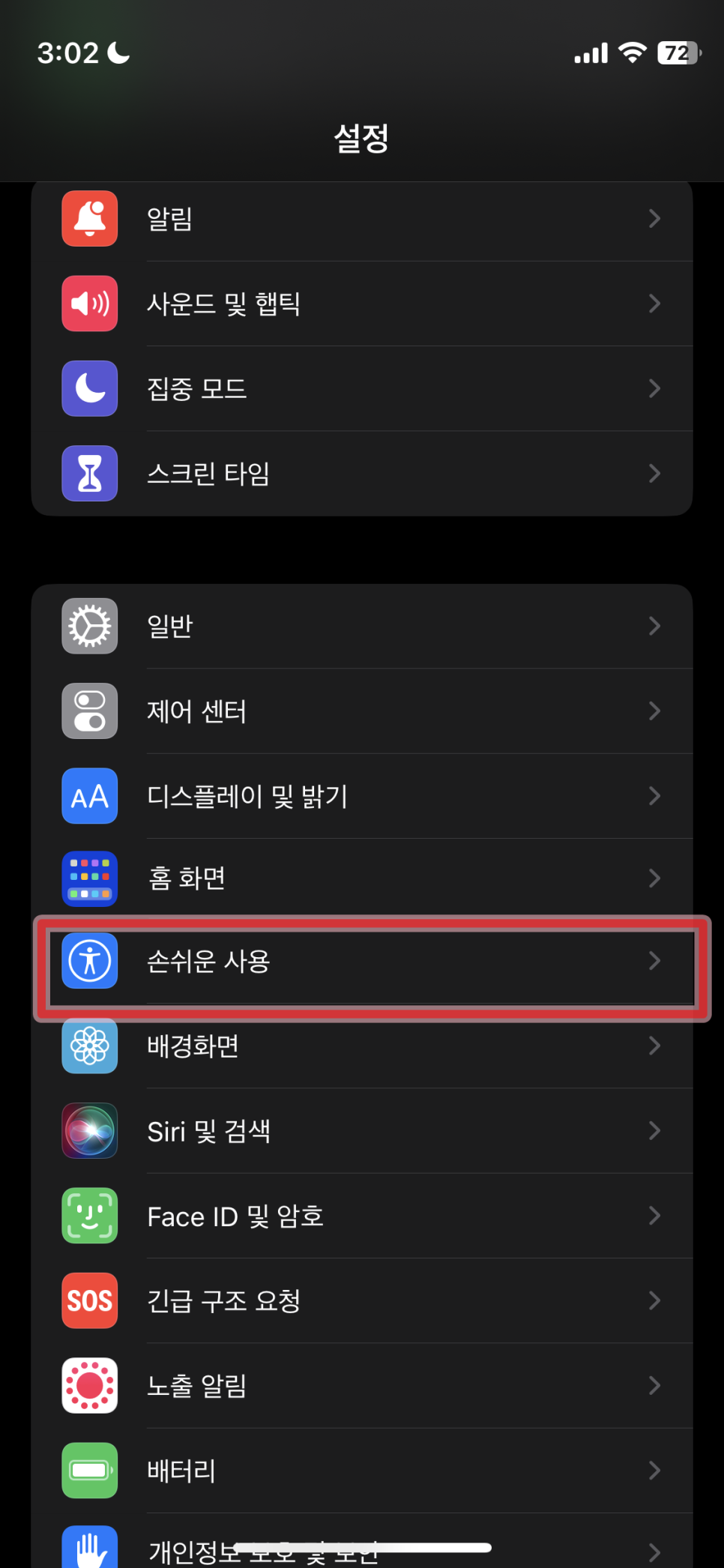
Task: Open 사운드 및 햅틱 settings
Action: tap(361, 304)
